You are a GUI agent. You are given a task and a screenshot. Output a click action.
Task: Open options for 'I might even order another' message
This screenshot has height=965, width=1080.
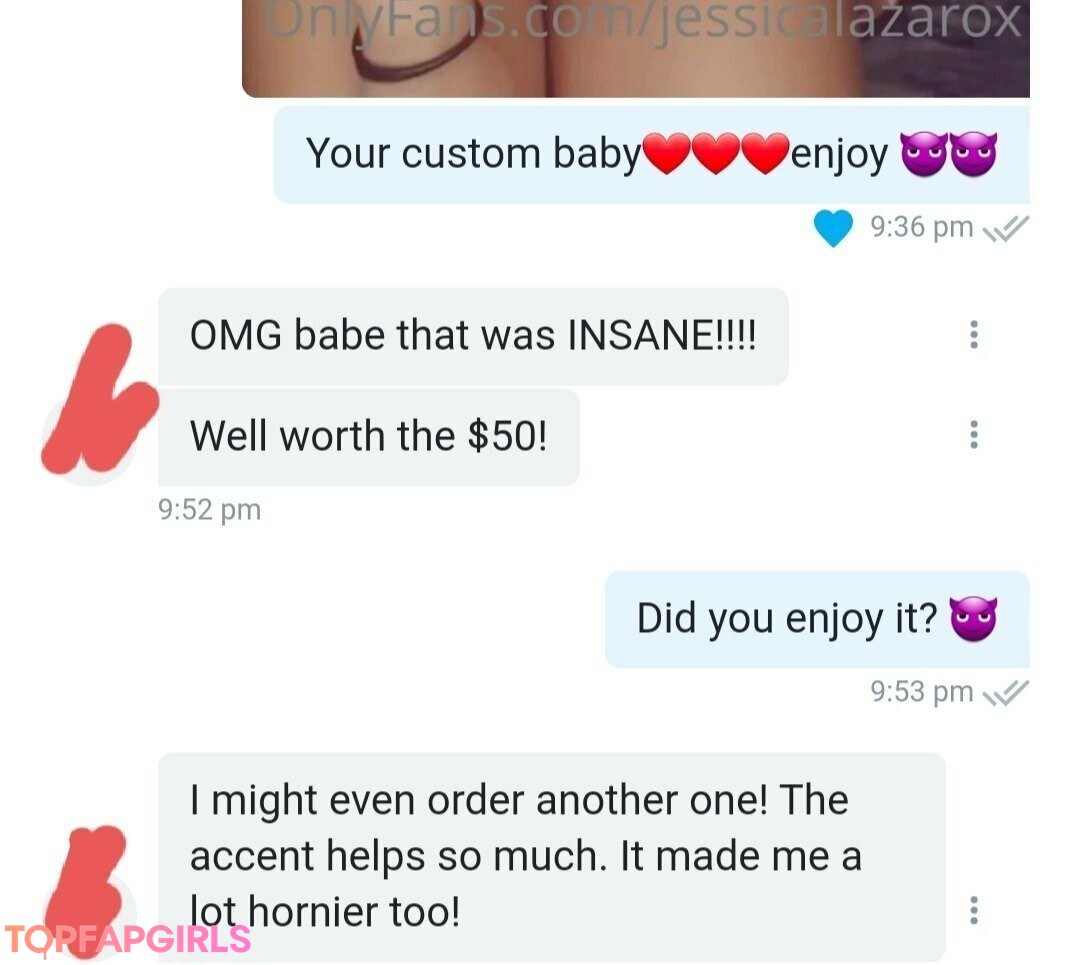(x=973, y=909)
